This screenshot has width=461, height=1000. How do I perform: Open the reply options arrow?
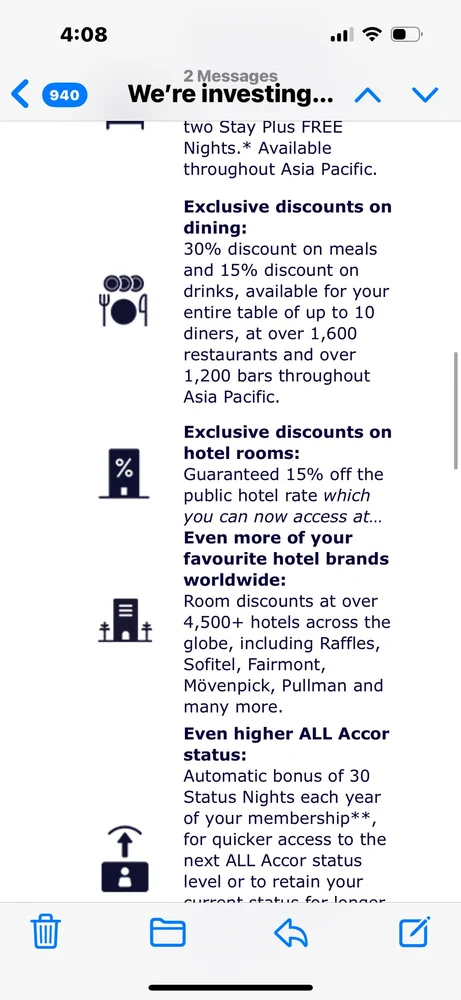click(x=291, y=933)
